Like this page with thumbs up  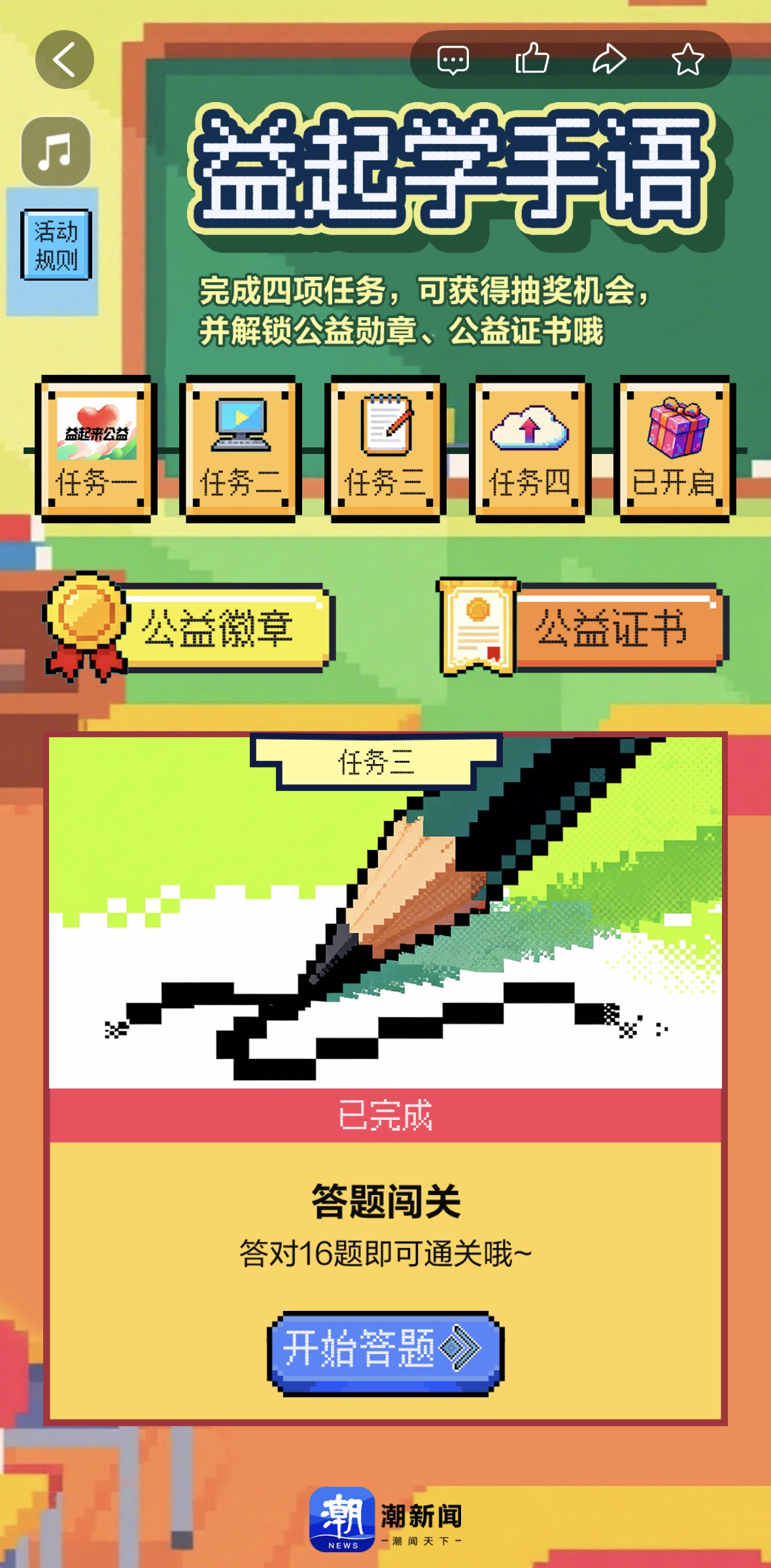[x=532, y=60]
